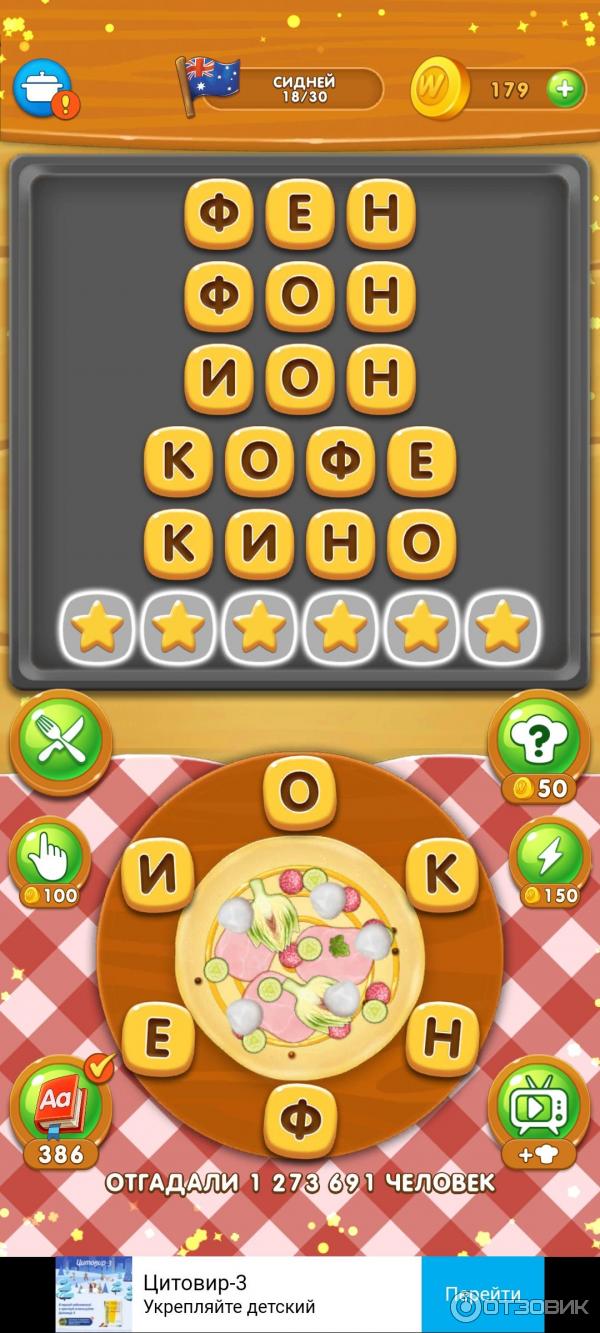Viewport: 600px width, 1333px height.
Task: Open the cooking pot icon with alert
Action: tap(44, 87)
